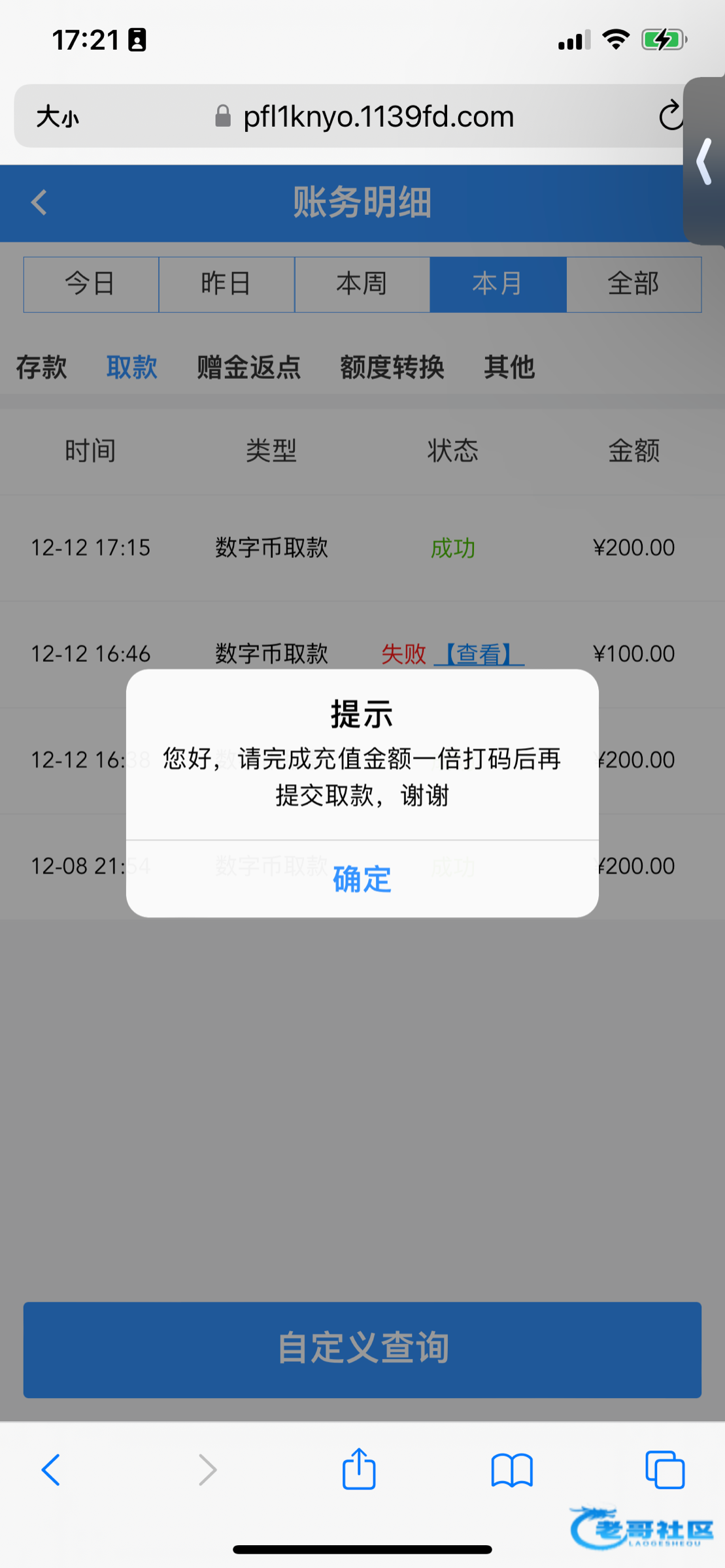This screenshot has height=1568, width=725.
Task: Open the 取款 category
Action: coord(132,367)
